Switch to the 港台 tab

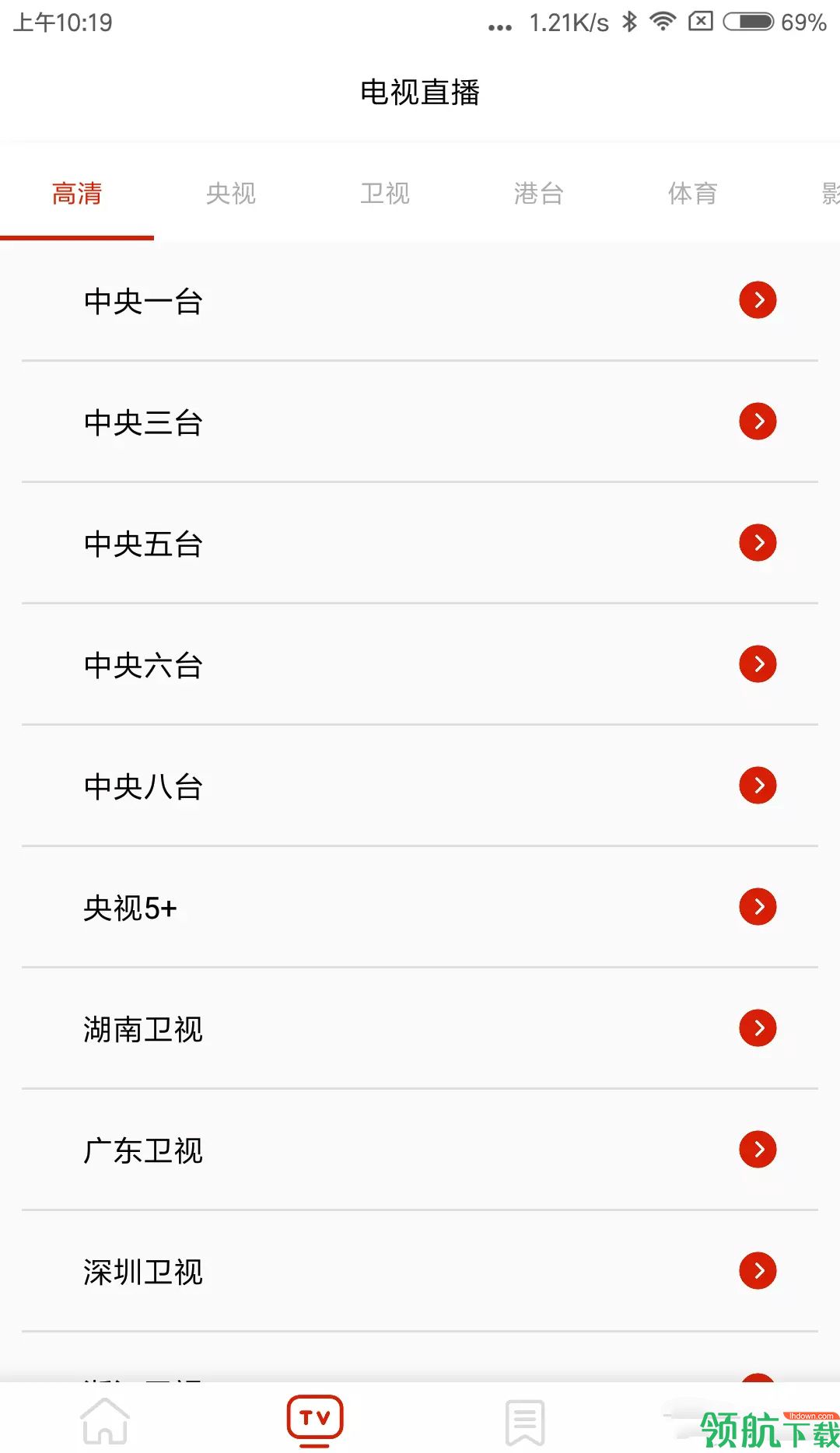tap(538, 193)
